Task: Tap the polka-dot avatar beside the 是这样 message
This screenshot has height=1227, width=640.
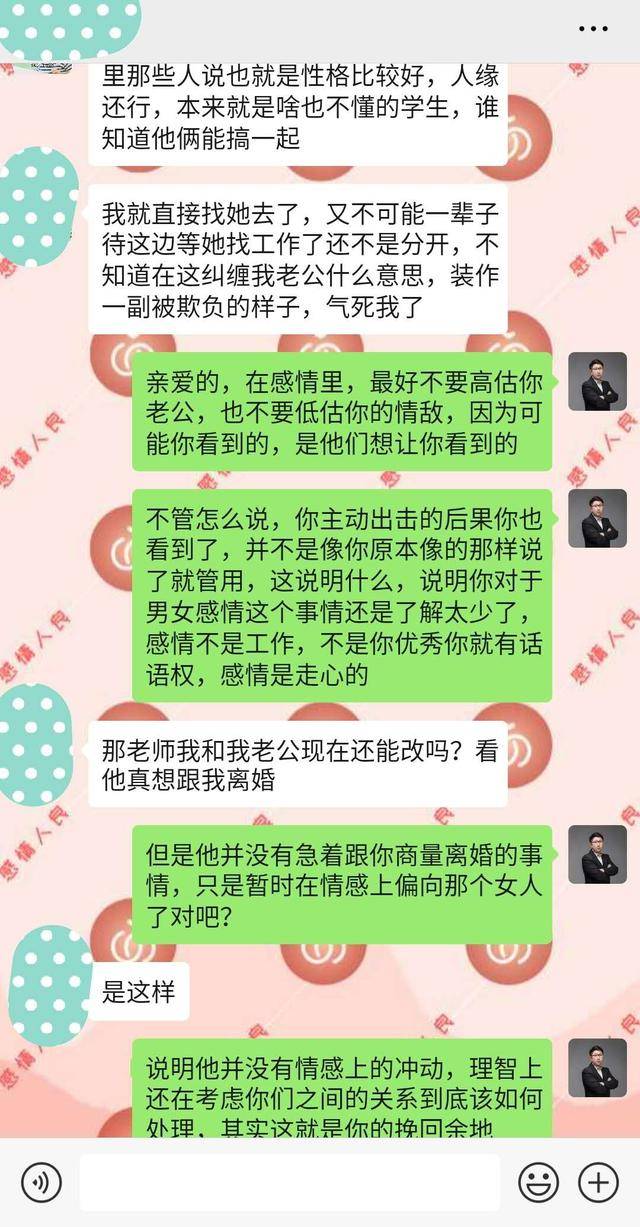Action: point(48,987)
